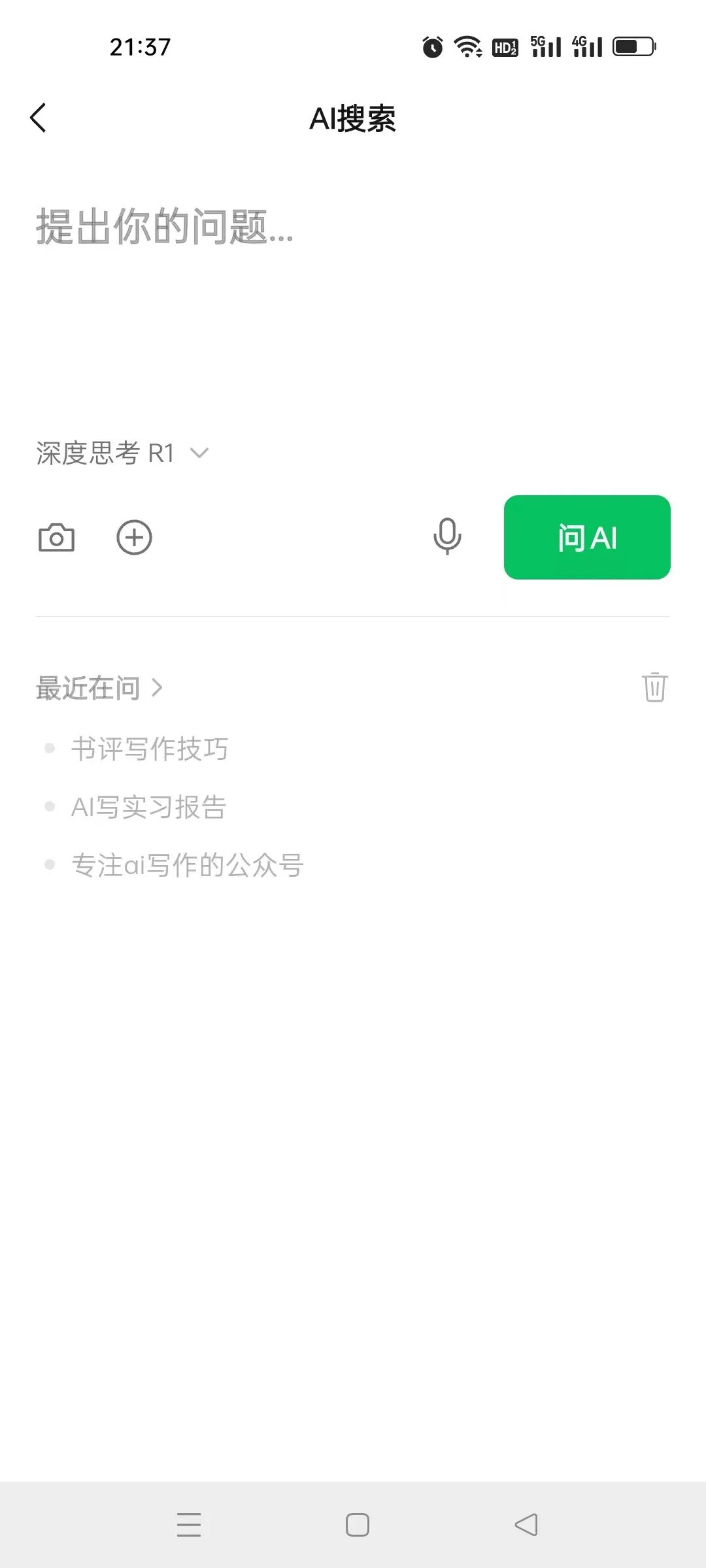Check the alarm icon in the status bar
Viewport: 706px width, 1568px height.
pyautogui.click(x=432, y=46)
